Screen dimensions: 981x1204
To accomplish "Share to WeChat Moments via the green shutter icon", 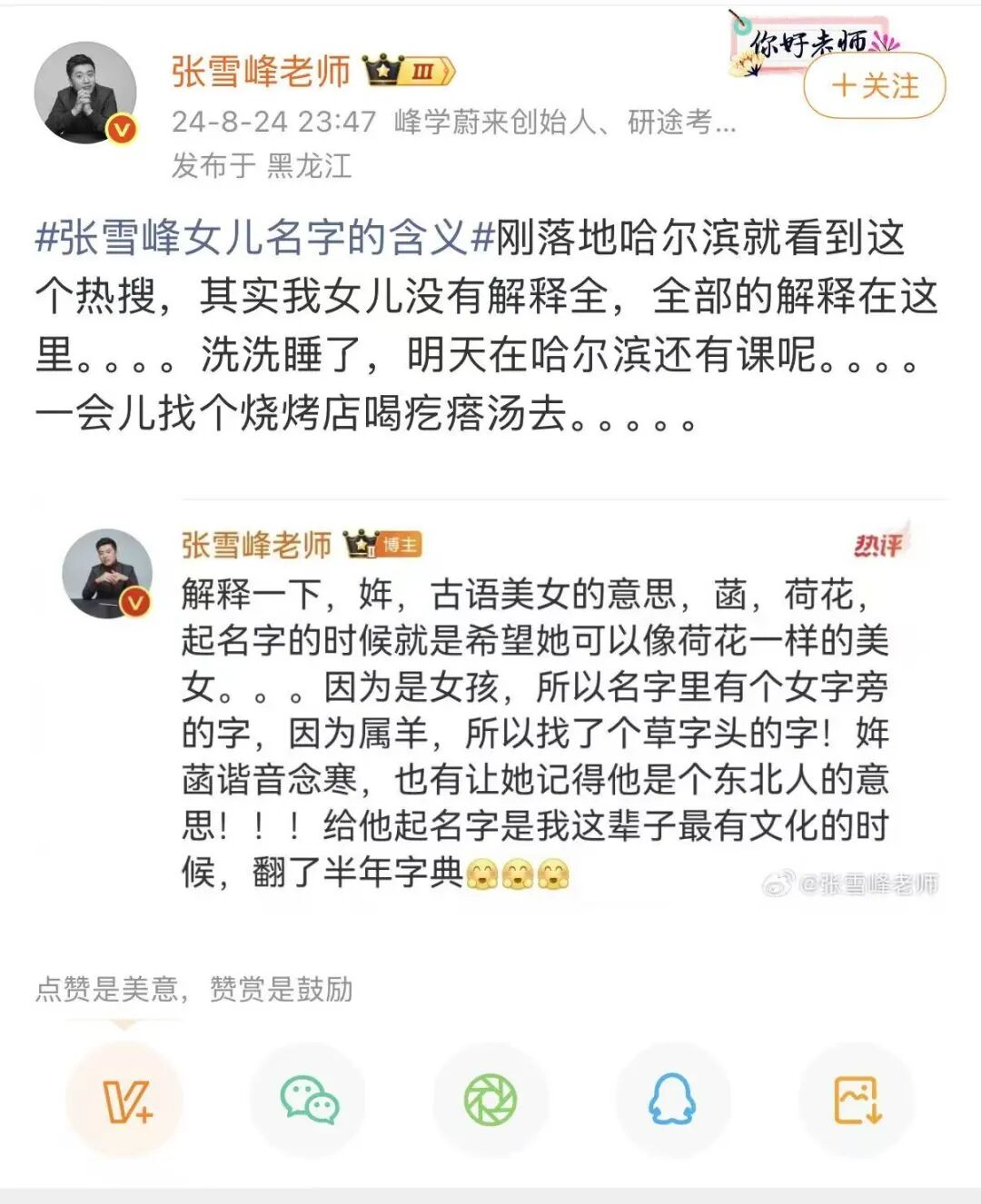I will (x=490, y=1100).
